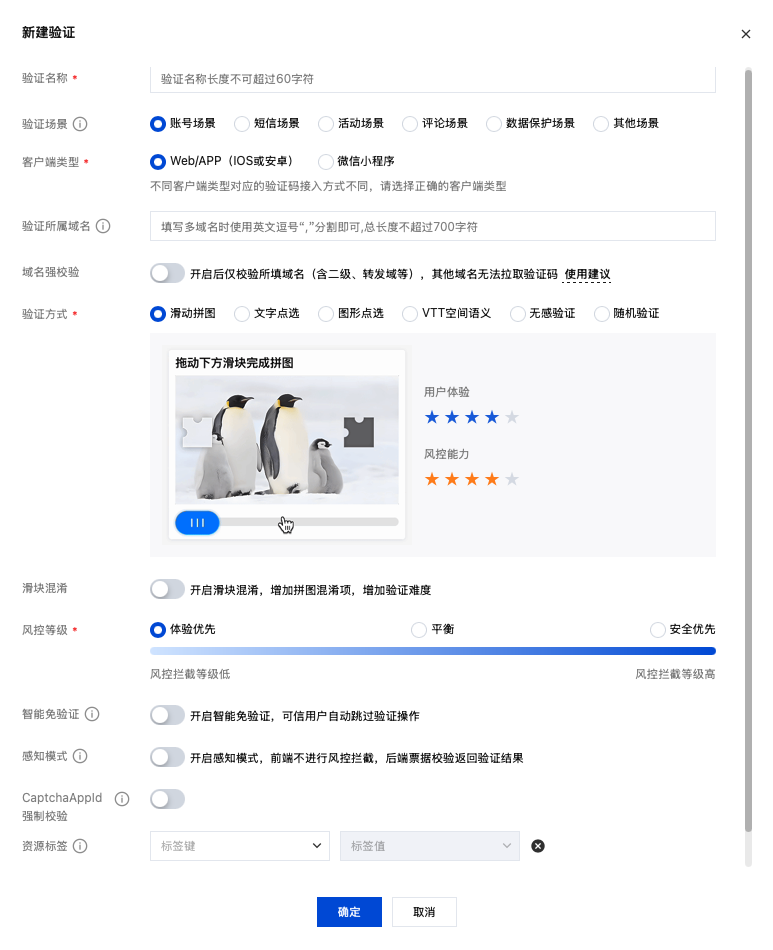The height and width of the screenshot is (950, 773).
Task: Toggle on 感知模式
Action: (x=167, y=757)
